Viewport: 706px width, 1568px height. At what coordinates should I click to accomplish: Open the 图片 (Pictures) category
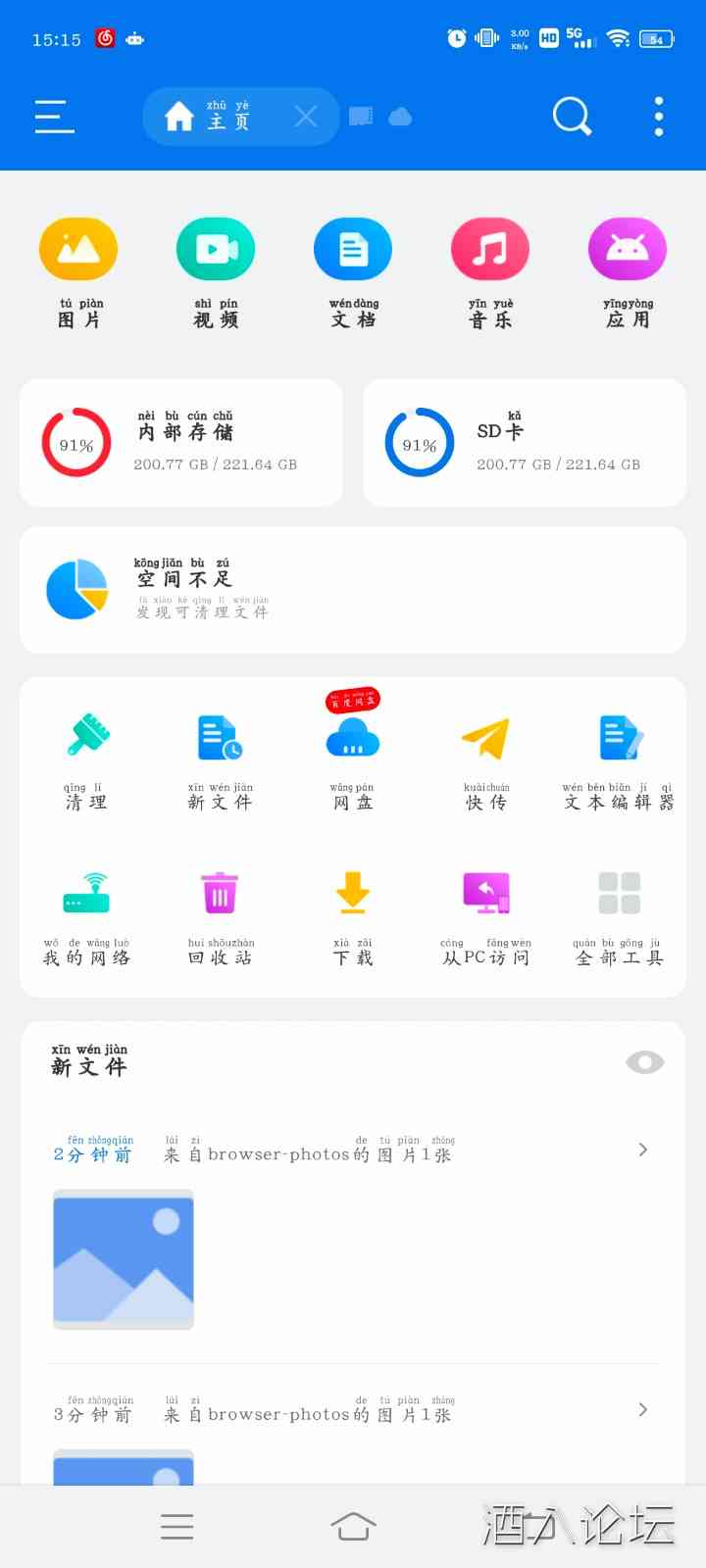(76, 248)
